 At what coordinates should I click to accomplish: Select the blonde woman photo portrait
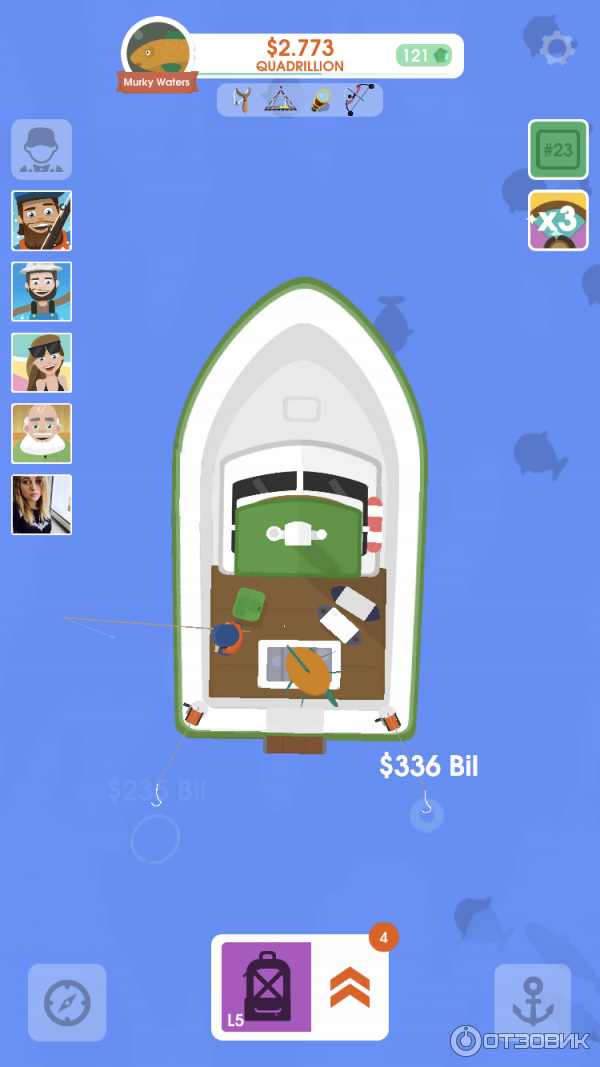42,505
